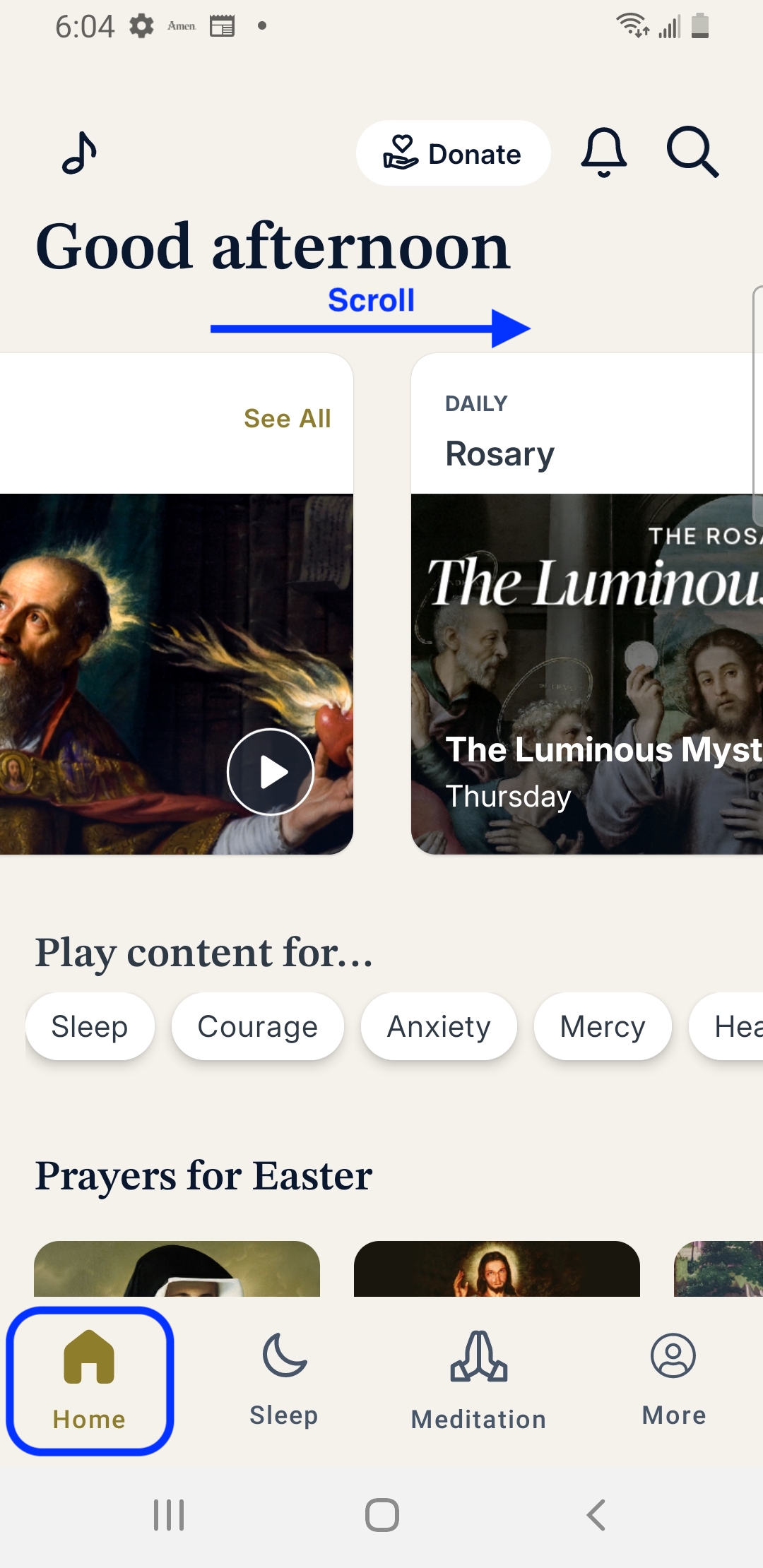This screenshot has width=763, height=1568.
Task: Open recent apps from navigation bar
Action: tap(169, 1515)
